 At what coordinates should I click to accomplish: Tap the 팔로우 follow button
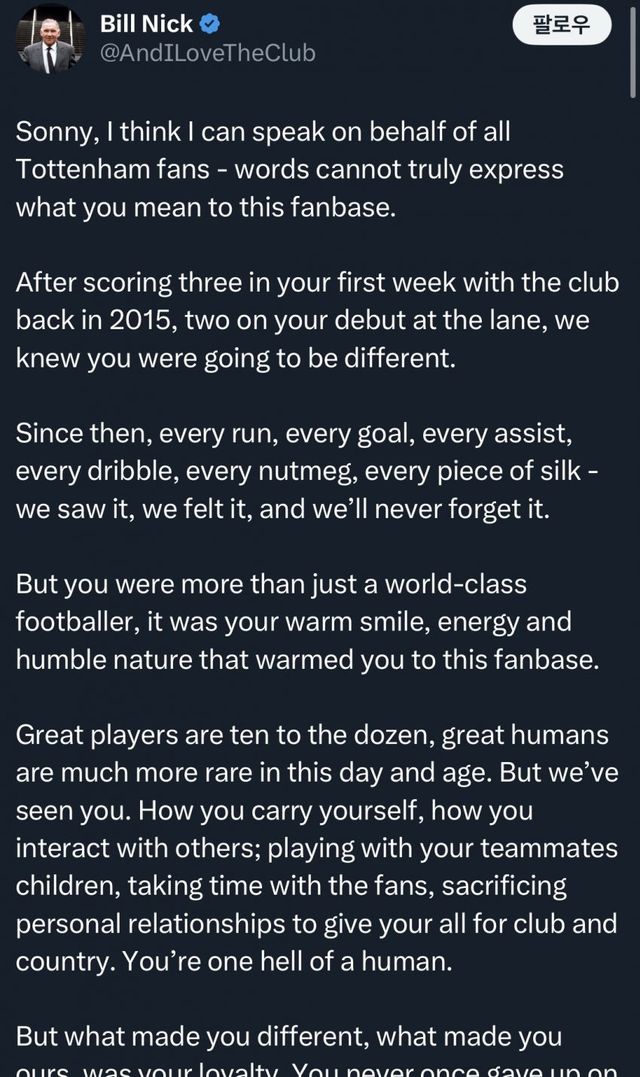point(561,26)
